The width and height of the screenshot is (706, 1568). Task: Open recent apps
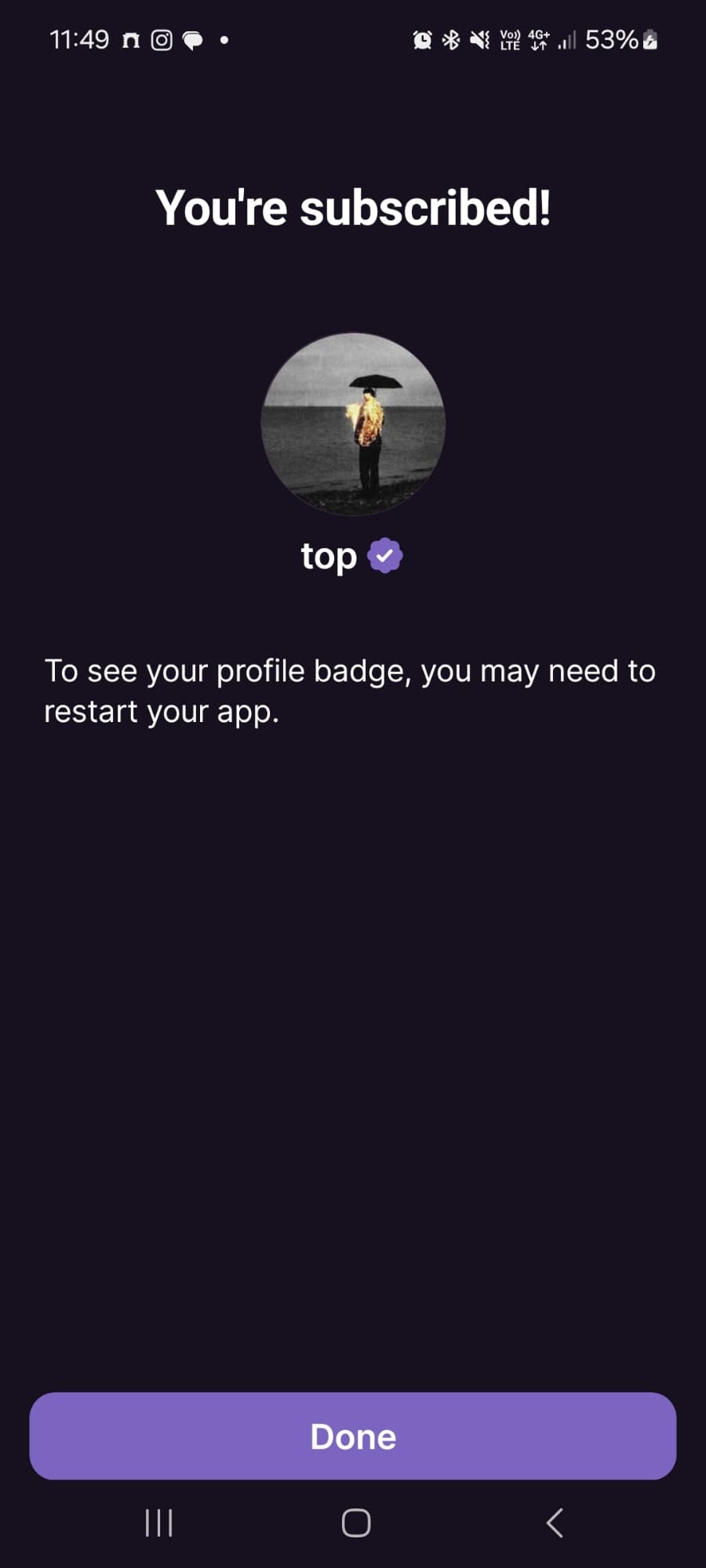click(158, 1523)
